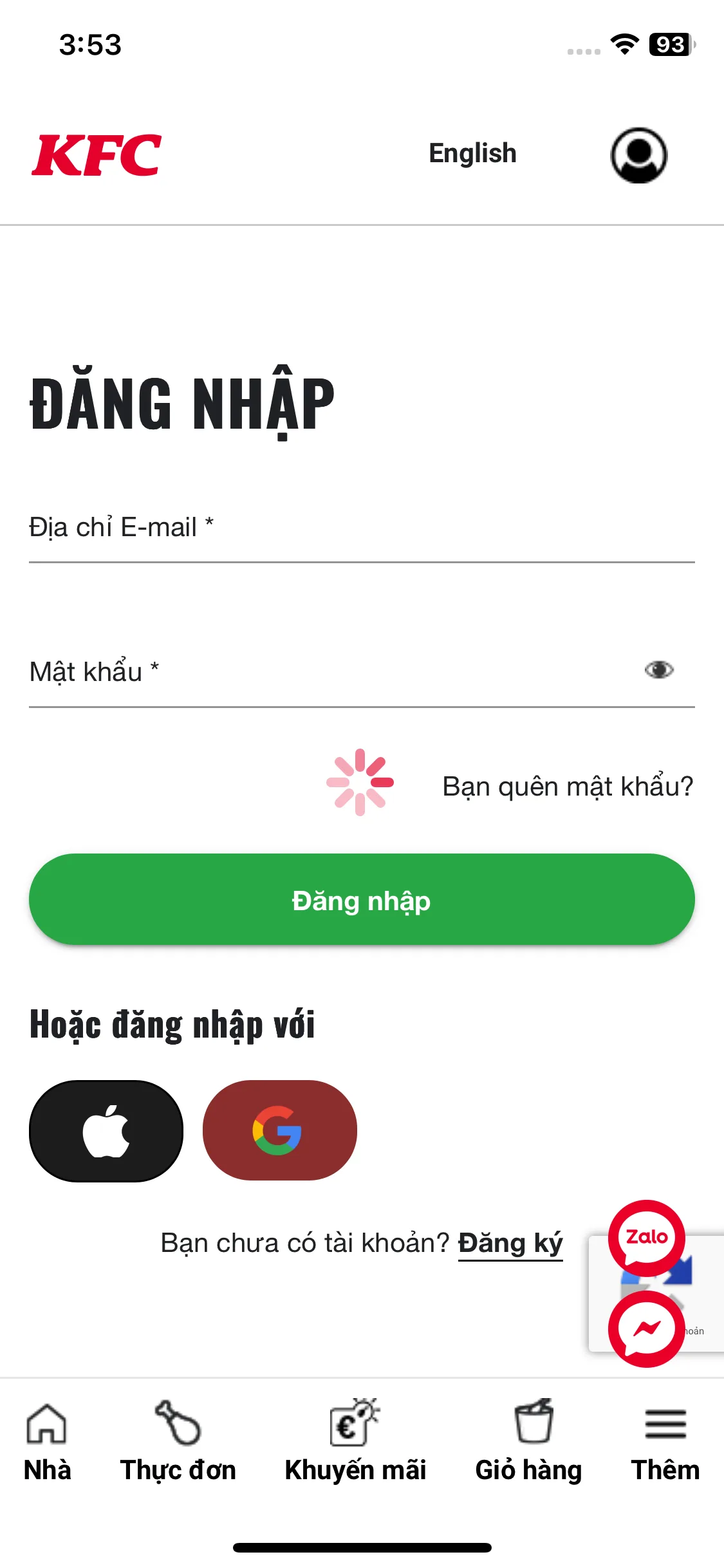
Task: Open the Bạn quên mật khẩu link
Action: 568,787
